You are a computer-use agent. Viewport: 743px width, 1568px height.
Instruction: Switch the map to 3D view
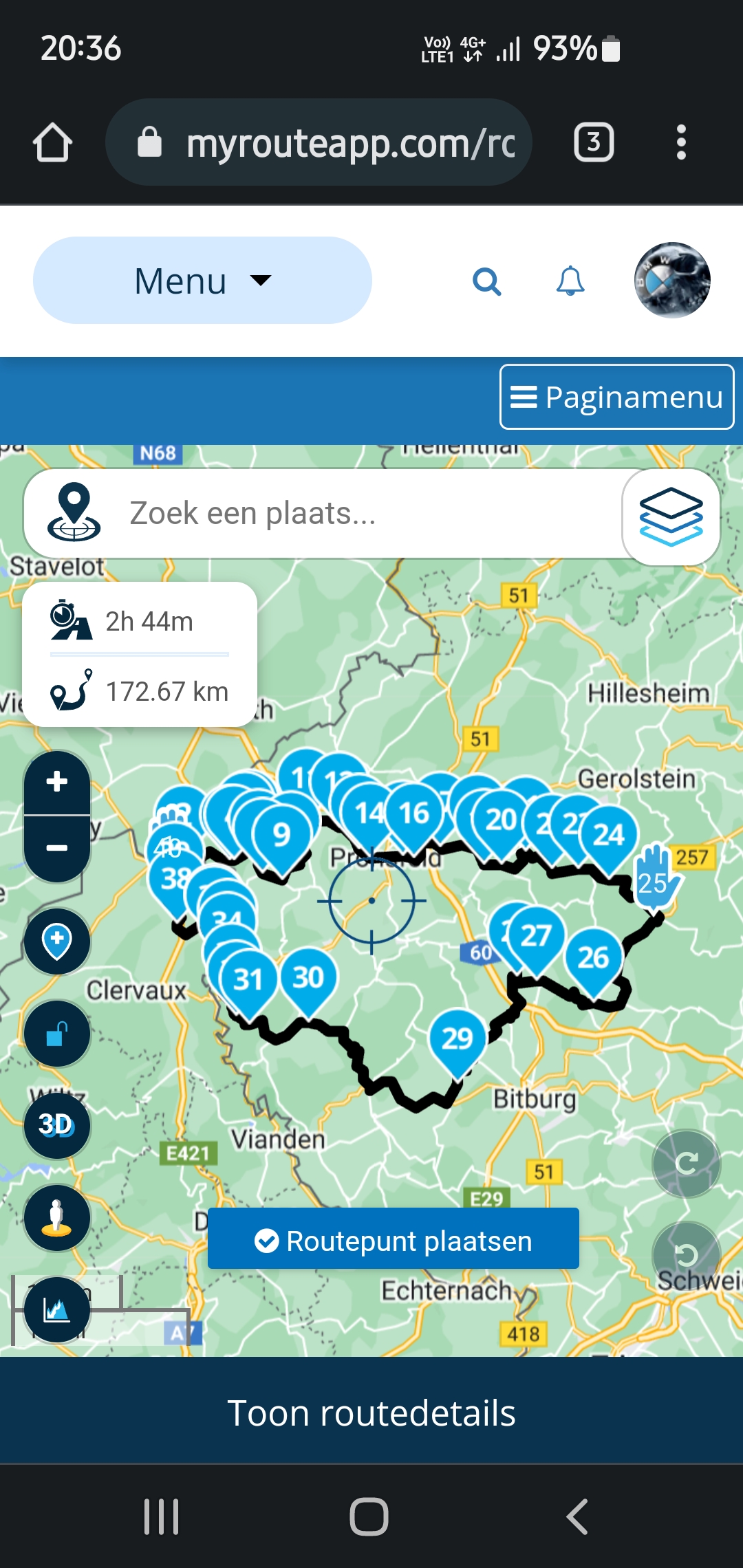[57, 1126]
